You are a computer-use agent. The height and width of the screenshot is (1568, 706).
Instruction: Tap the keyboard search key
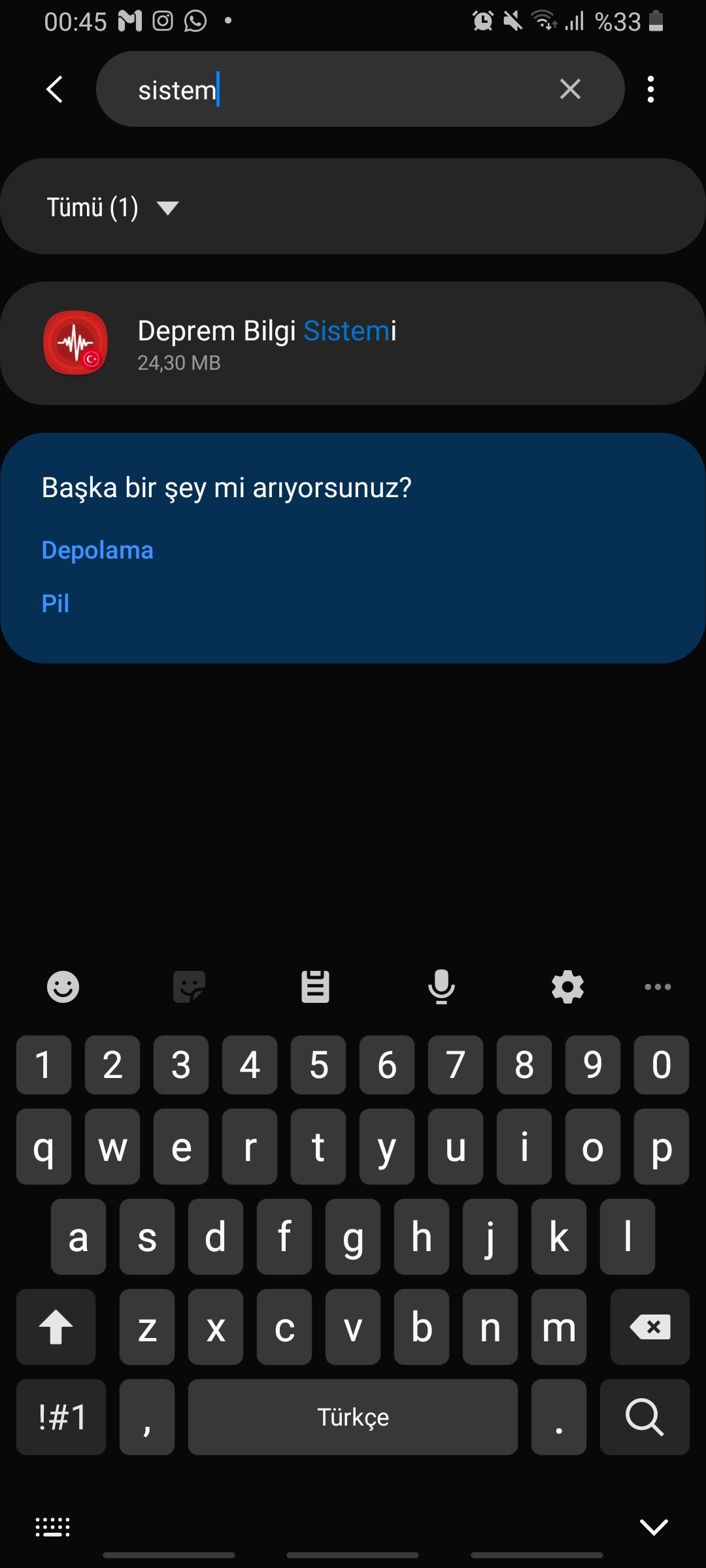tap(645, 1417)
